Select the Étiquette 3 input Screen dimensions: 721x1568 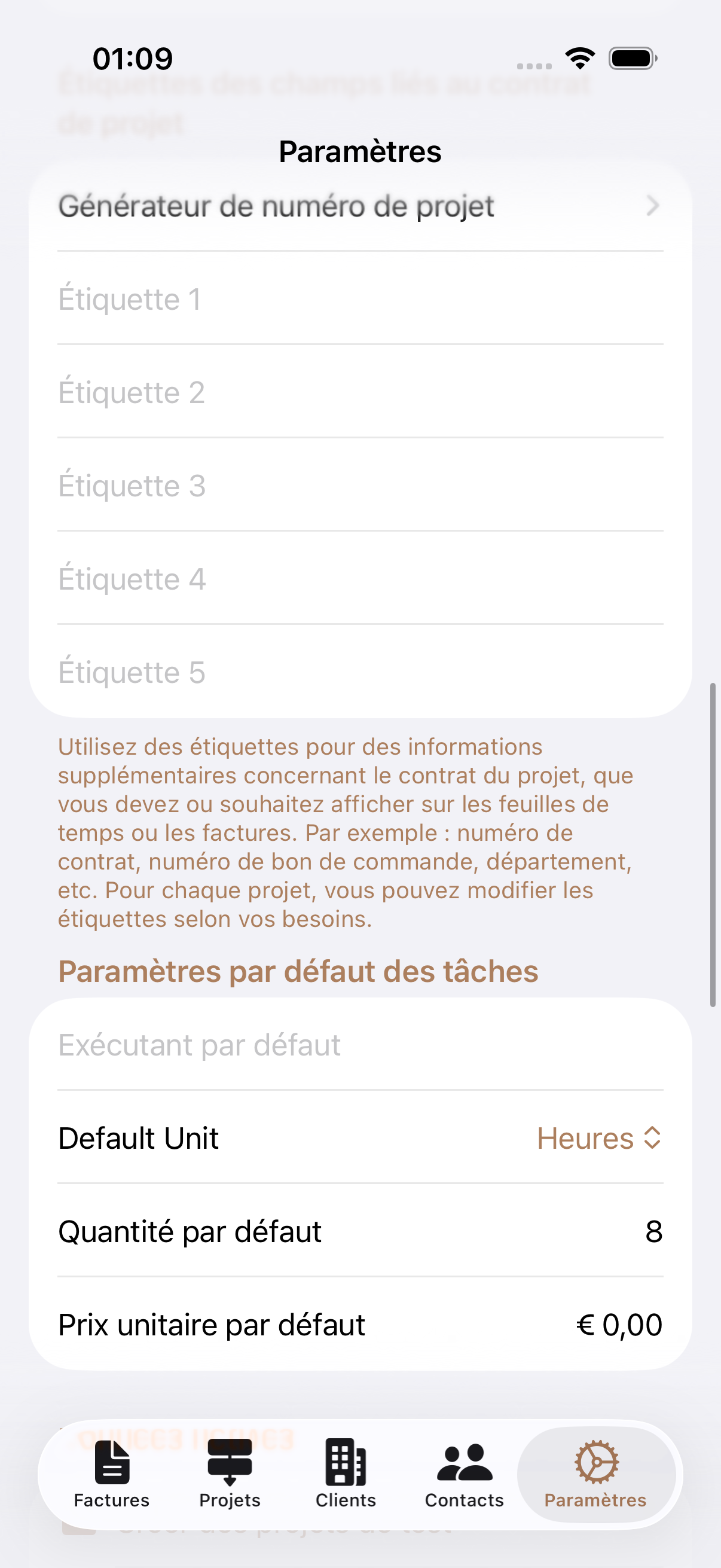[x=359, y=486]
